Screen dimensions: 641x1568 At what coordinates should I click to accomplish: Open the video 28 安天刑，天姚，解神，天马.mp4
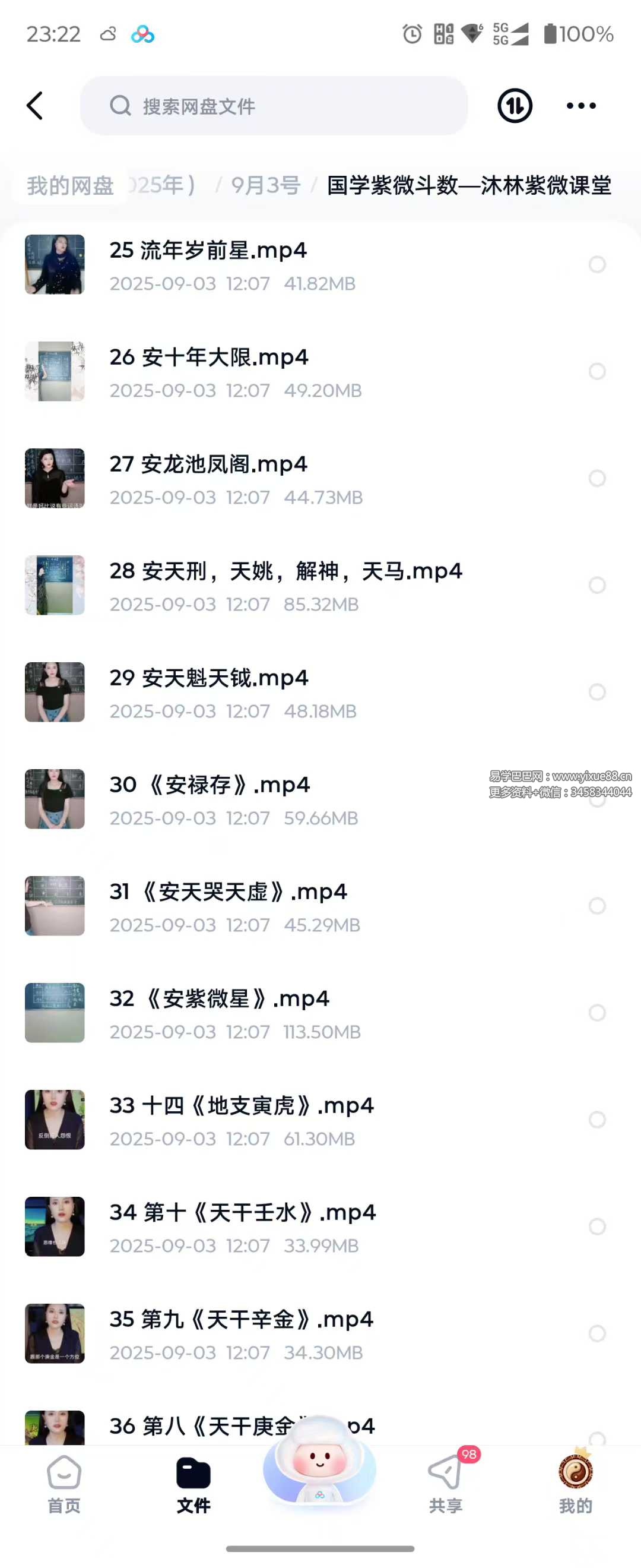pos(286,571)
